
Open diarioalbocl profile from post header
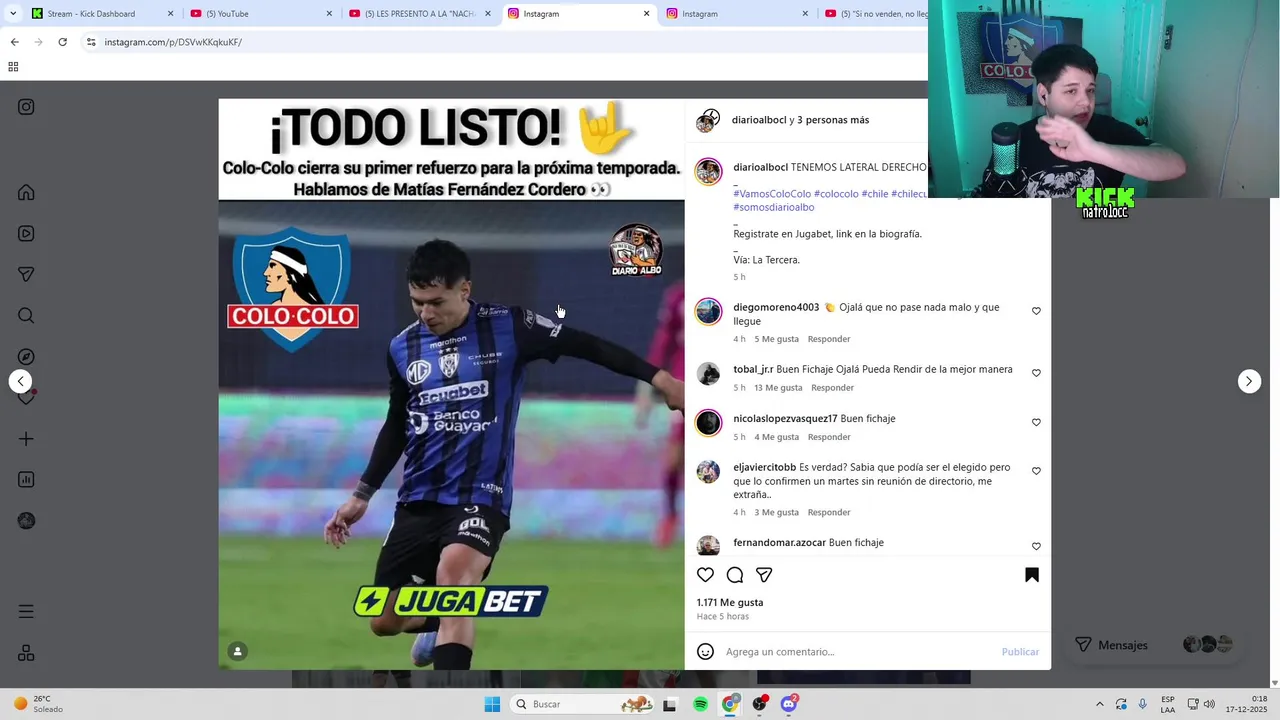tap(760, 120)
